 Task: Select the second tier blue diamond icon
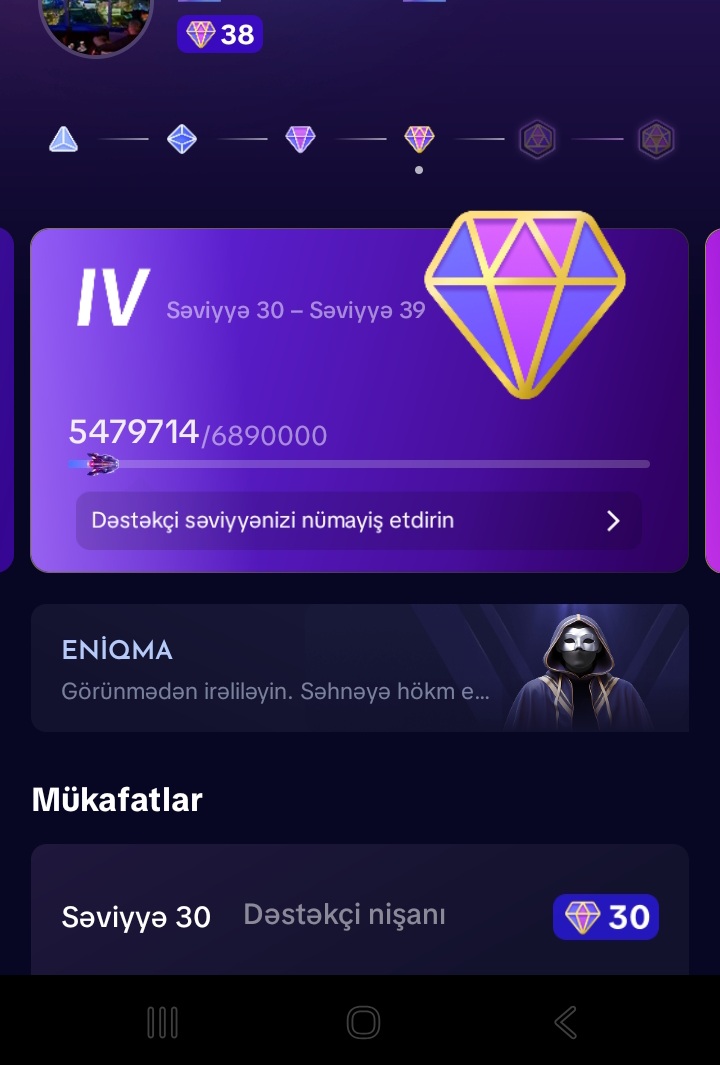[181, 139]
